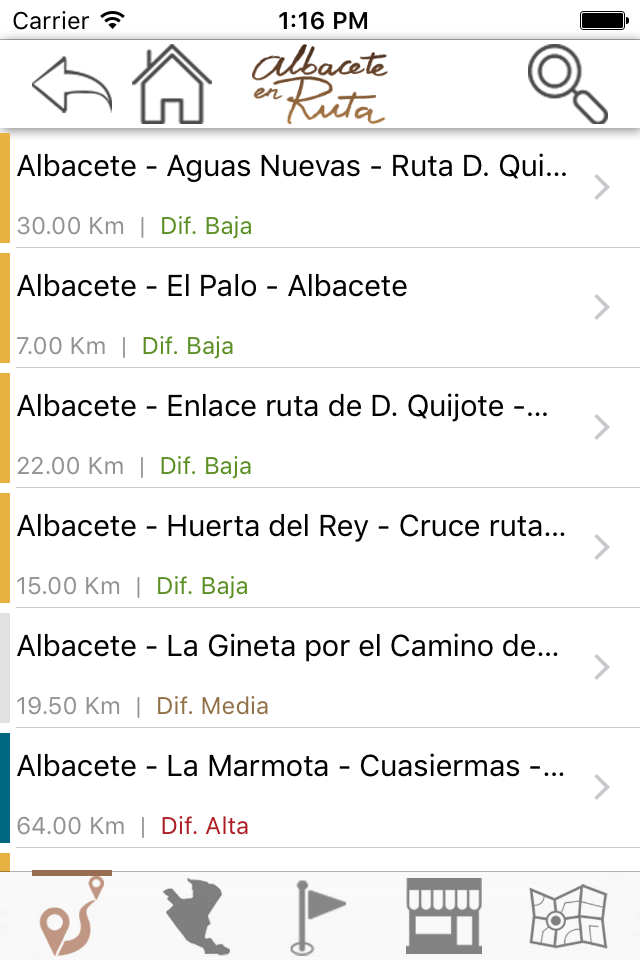640x960 pixels.
Task: Open the folded map location tab
Action: [567, 915]
